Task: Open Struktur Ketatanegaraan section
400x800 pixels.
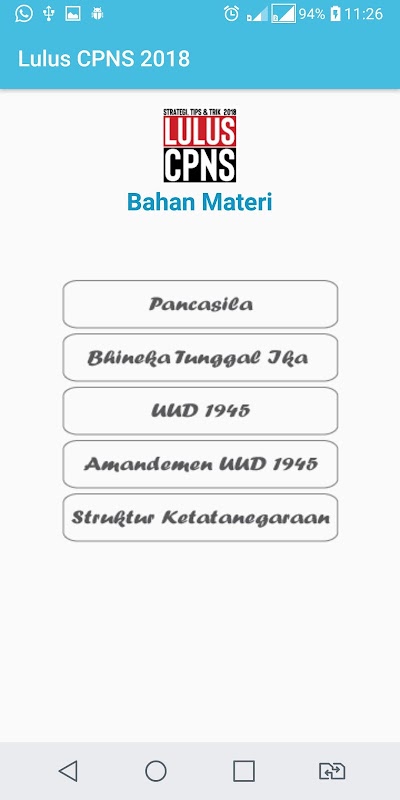Action: click(x=200, y=517)
